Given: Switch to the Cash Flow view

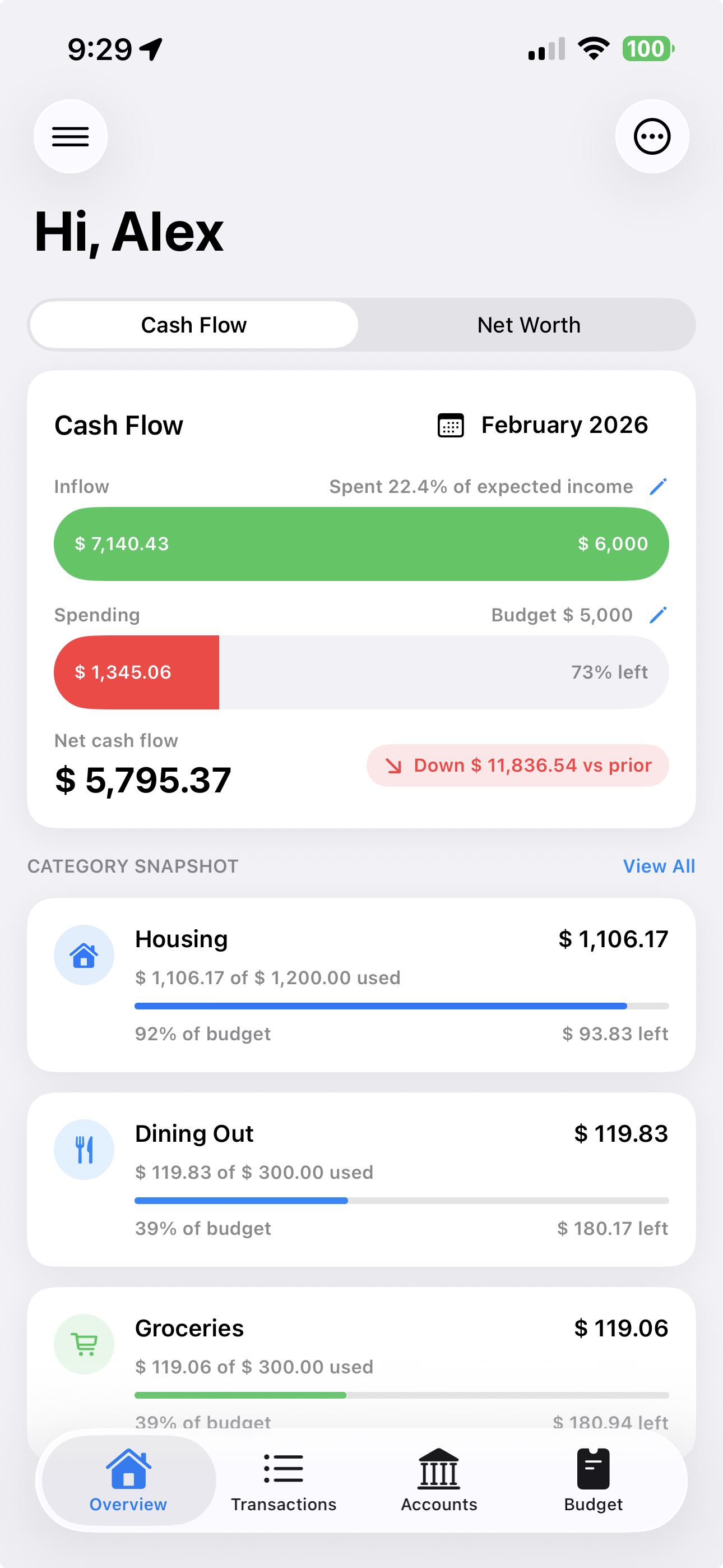Looking at the screenshot, I should 193,325.
